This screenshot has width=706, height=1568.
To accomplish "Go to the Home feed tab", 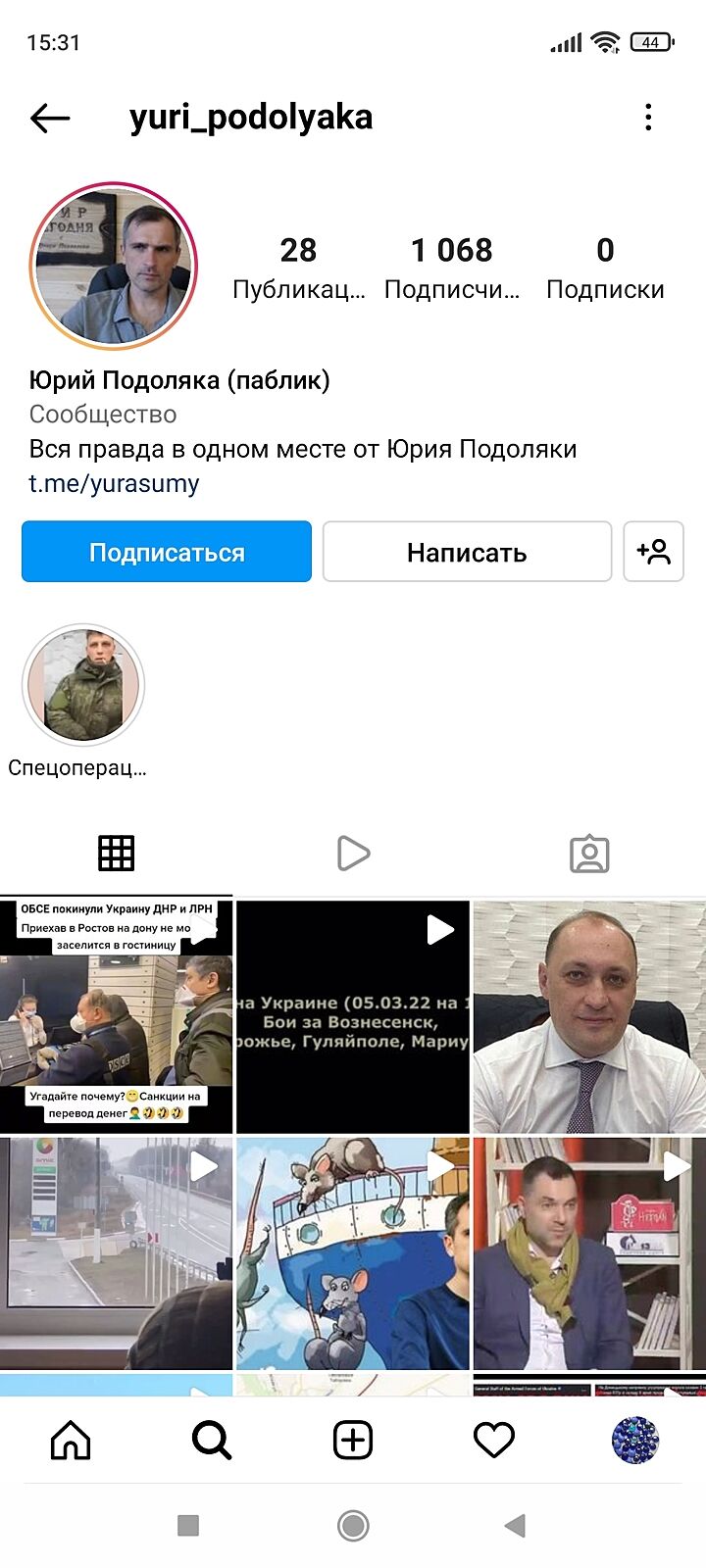I will (71, 1440).
